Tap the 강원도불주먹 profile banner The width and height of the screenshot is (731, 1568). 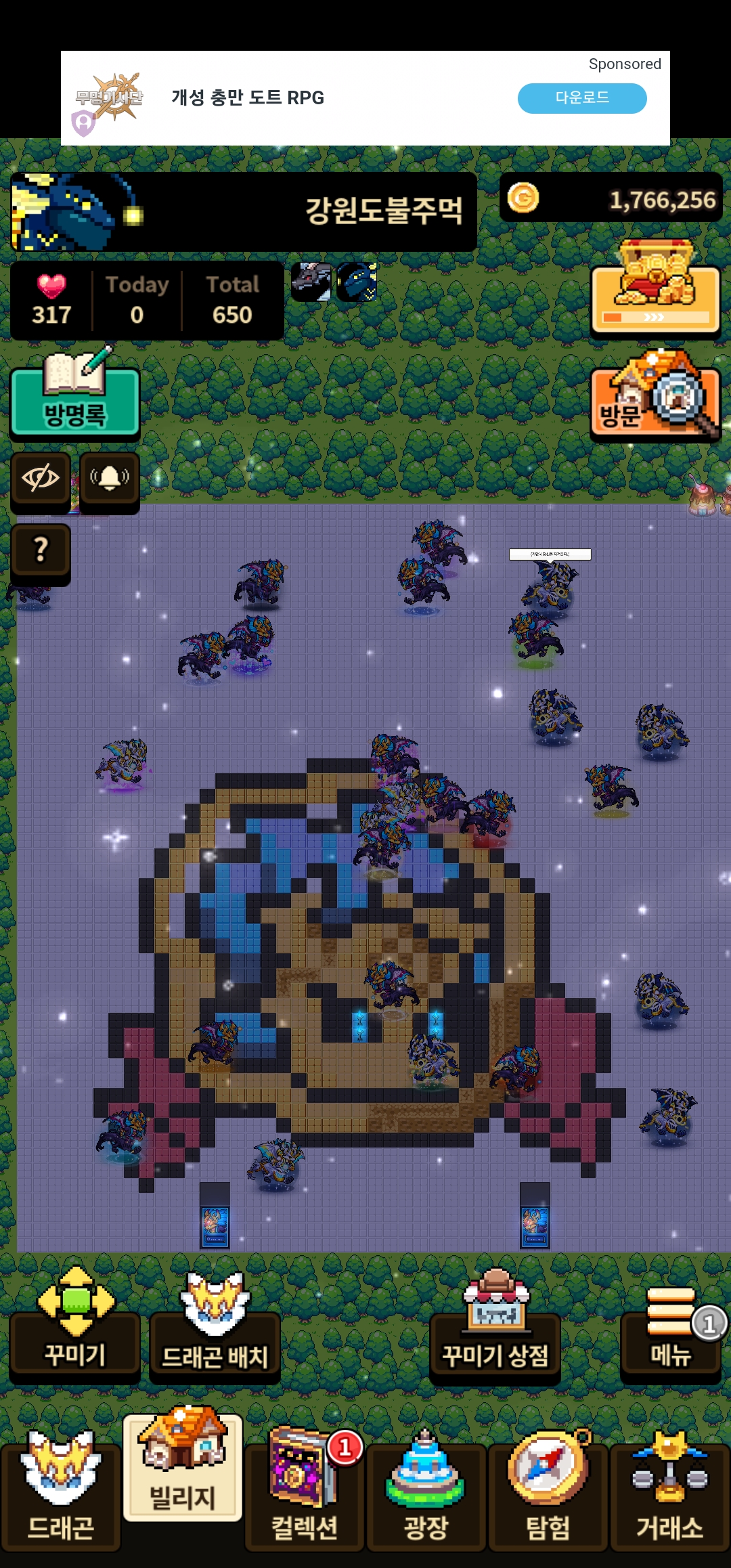(244, 212)
